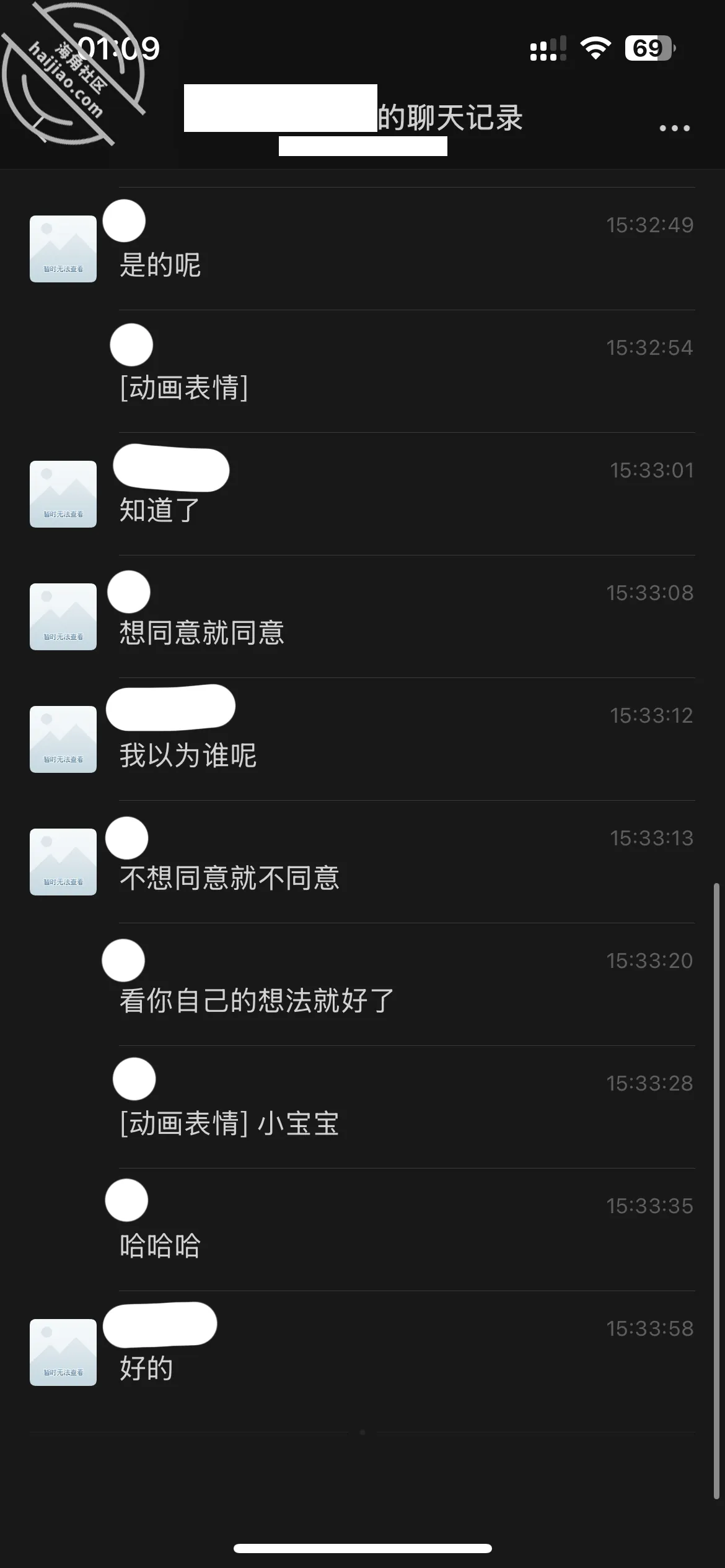
Task: Select the message "不想同意就不同意"
Action: (x=229, y=878)
